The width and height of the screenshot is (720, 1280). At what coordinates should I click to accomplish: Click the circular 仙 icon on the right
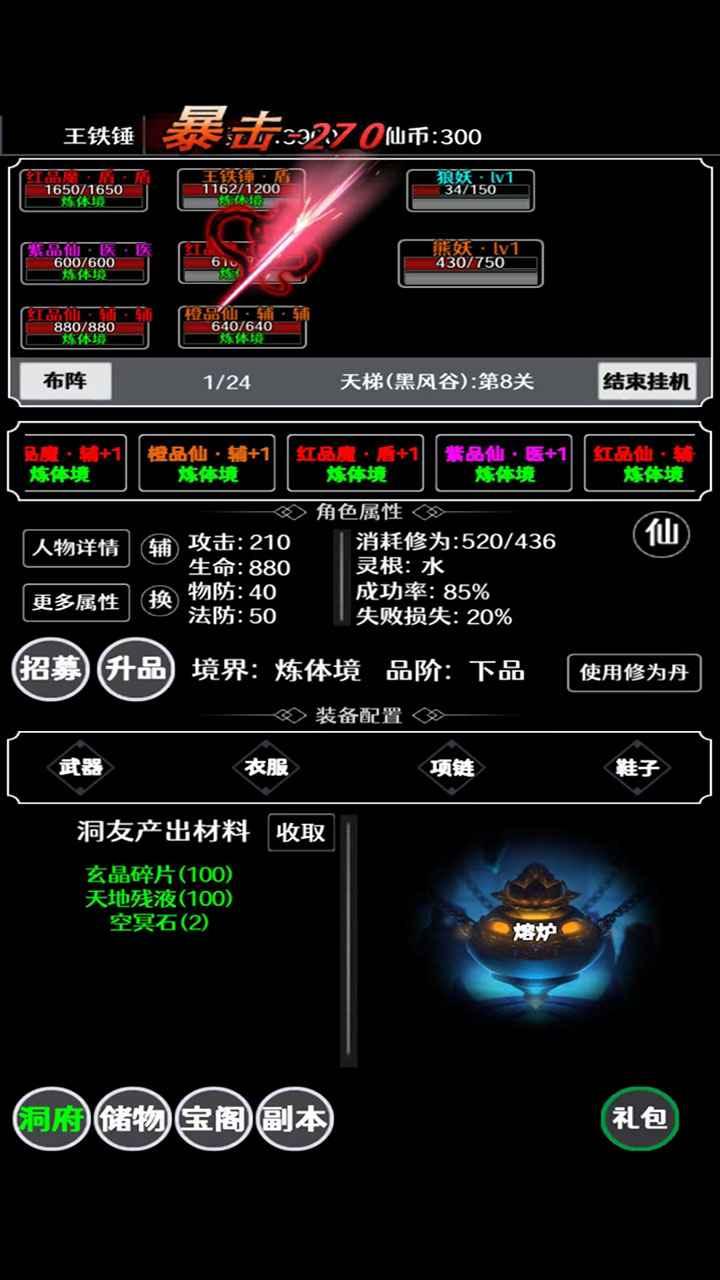(663, 534)
